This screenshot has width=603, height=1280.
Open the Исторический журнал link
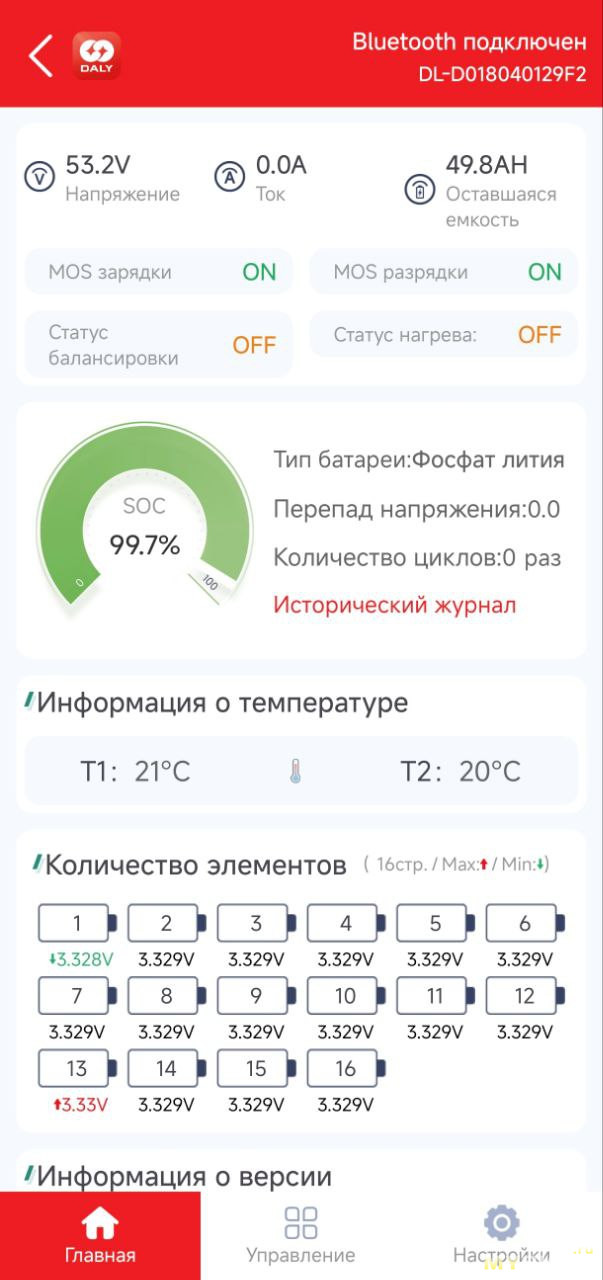tap(394, 605)
